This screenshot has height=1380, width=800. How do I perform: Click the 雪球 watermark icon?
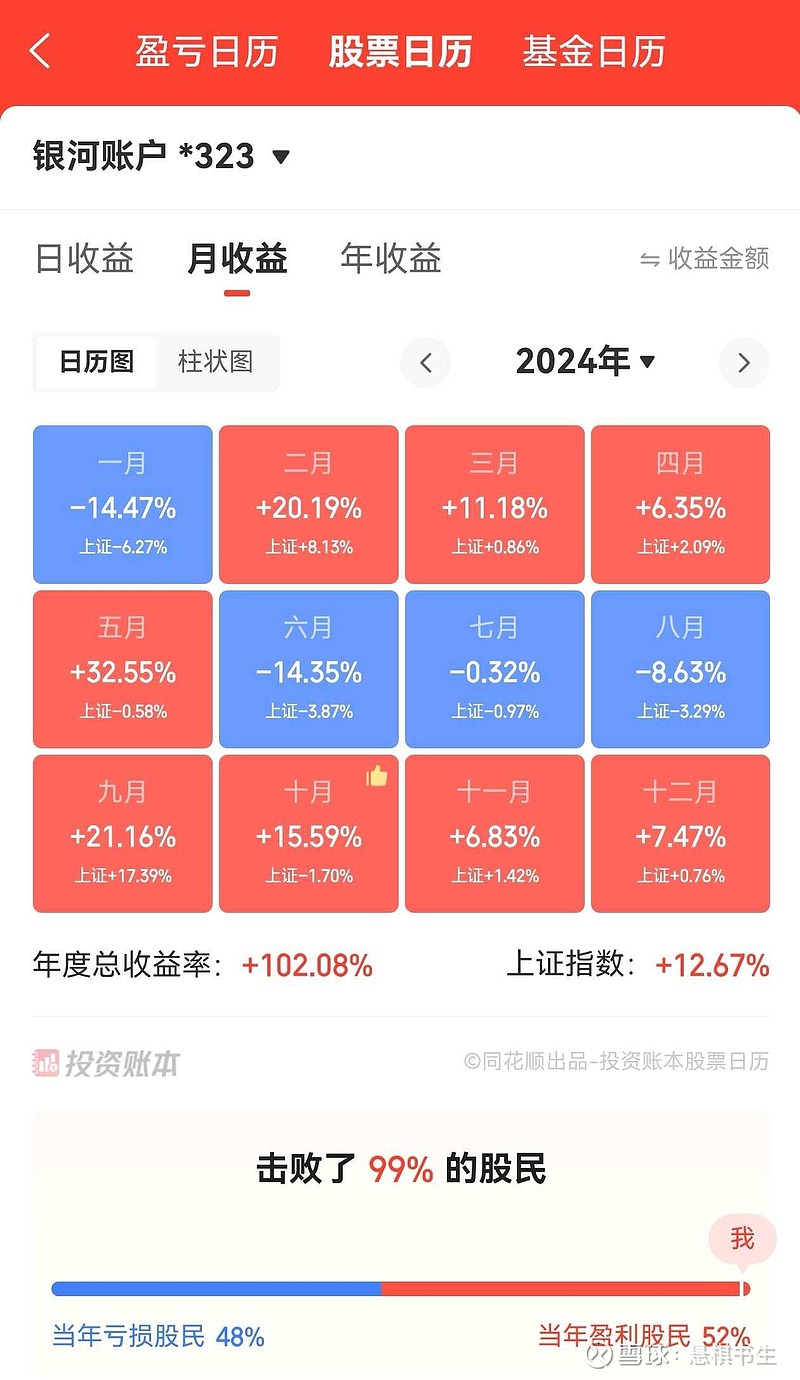(x=600, y=1354)
